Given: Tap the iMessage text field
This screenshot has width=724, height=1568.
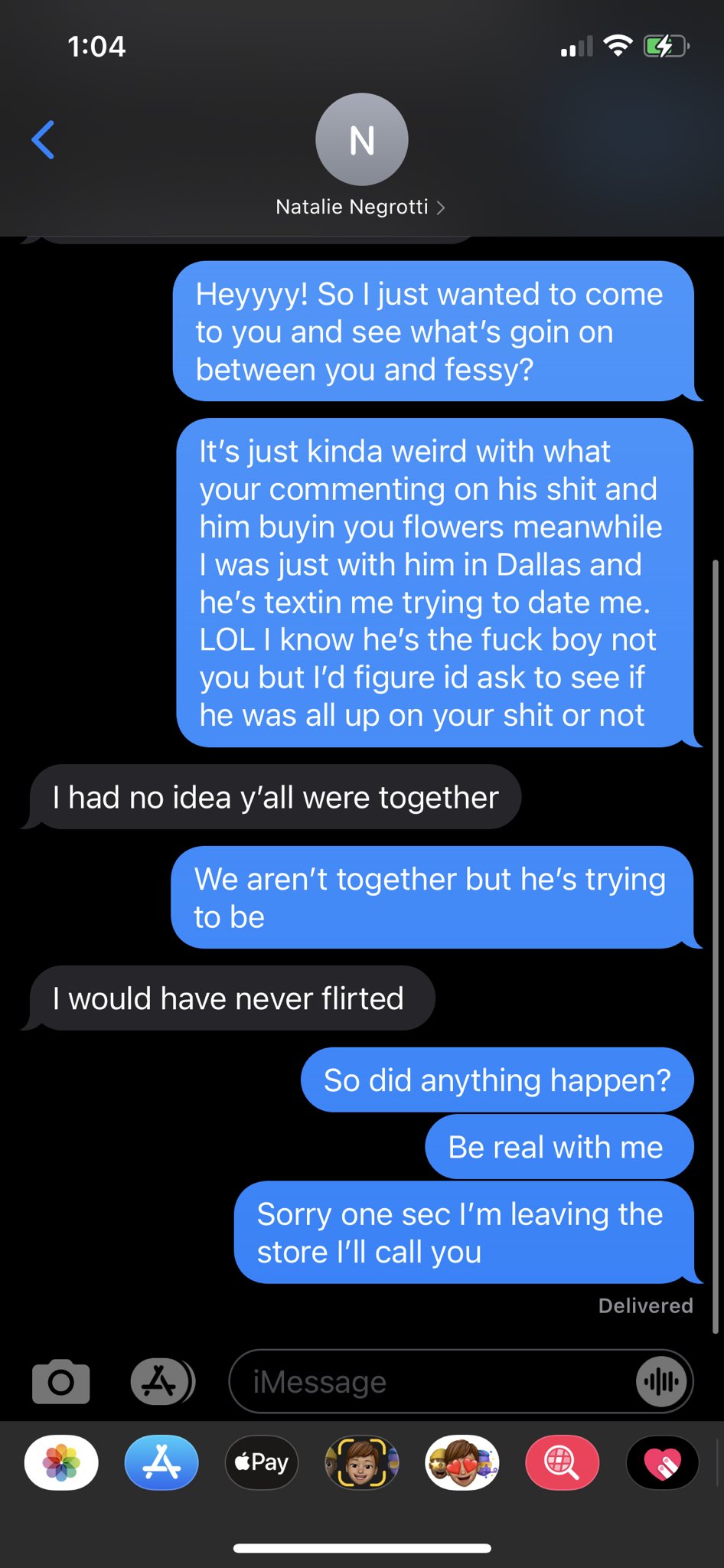Looking at the screenshot, I should pos(432,1381).
